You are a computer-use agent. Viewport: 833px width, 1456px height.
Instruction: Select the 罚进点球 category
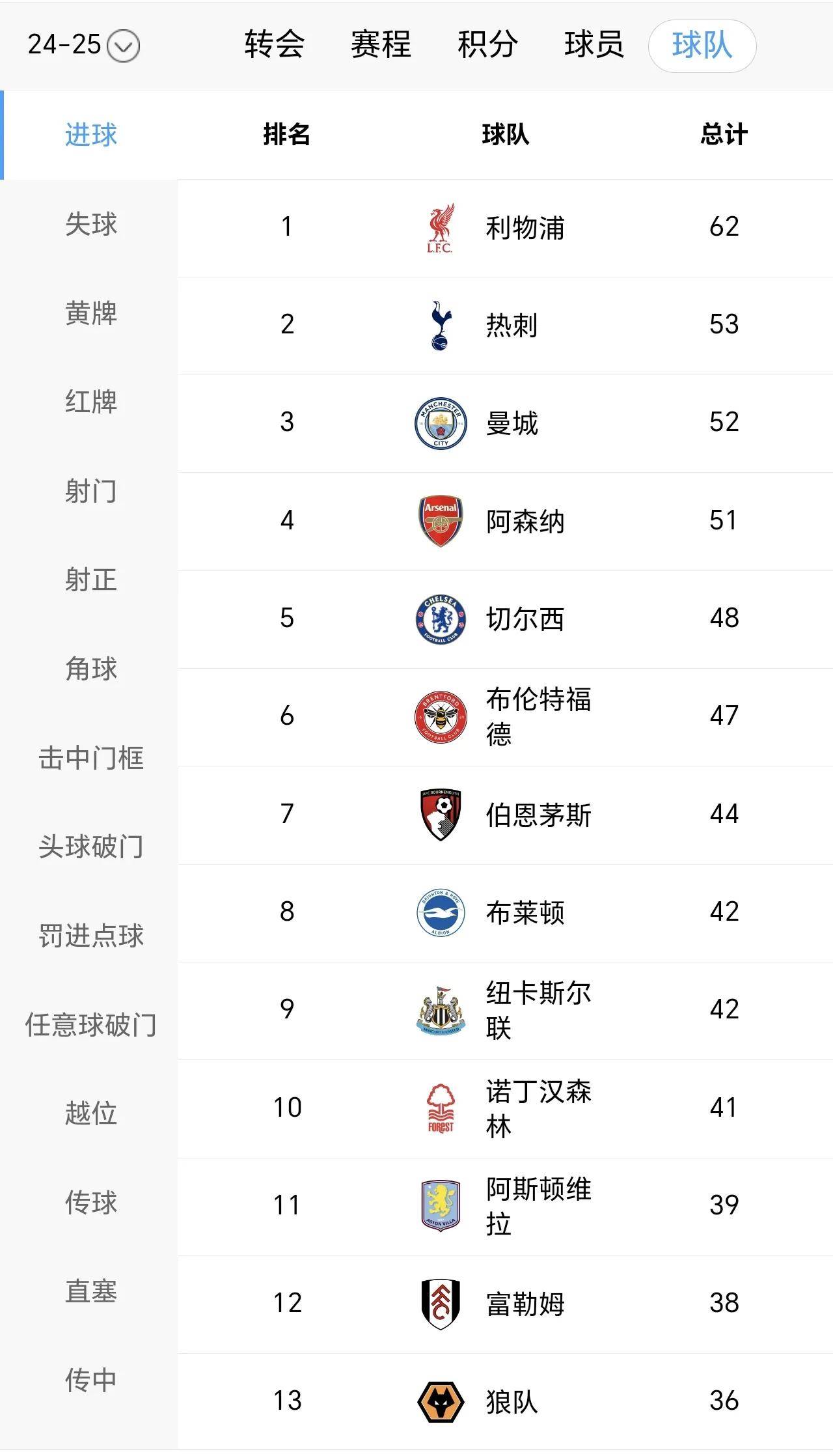tap(90, 936)
